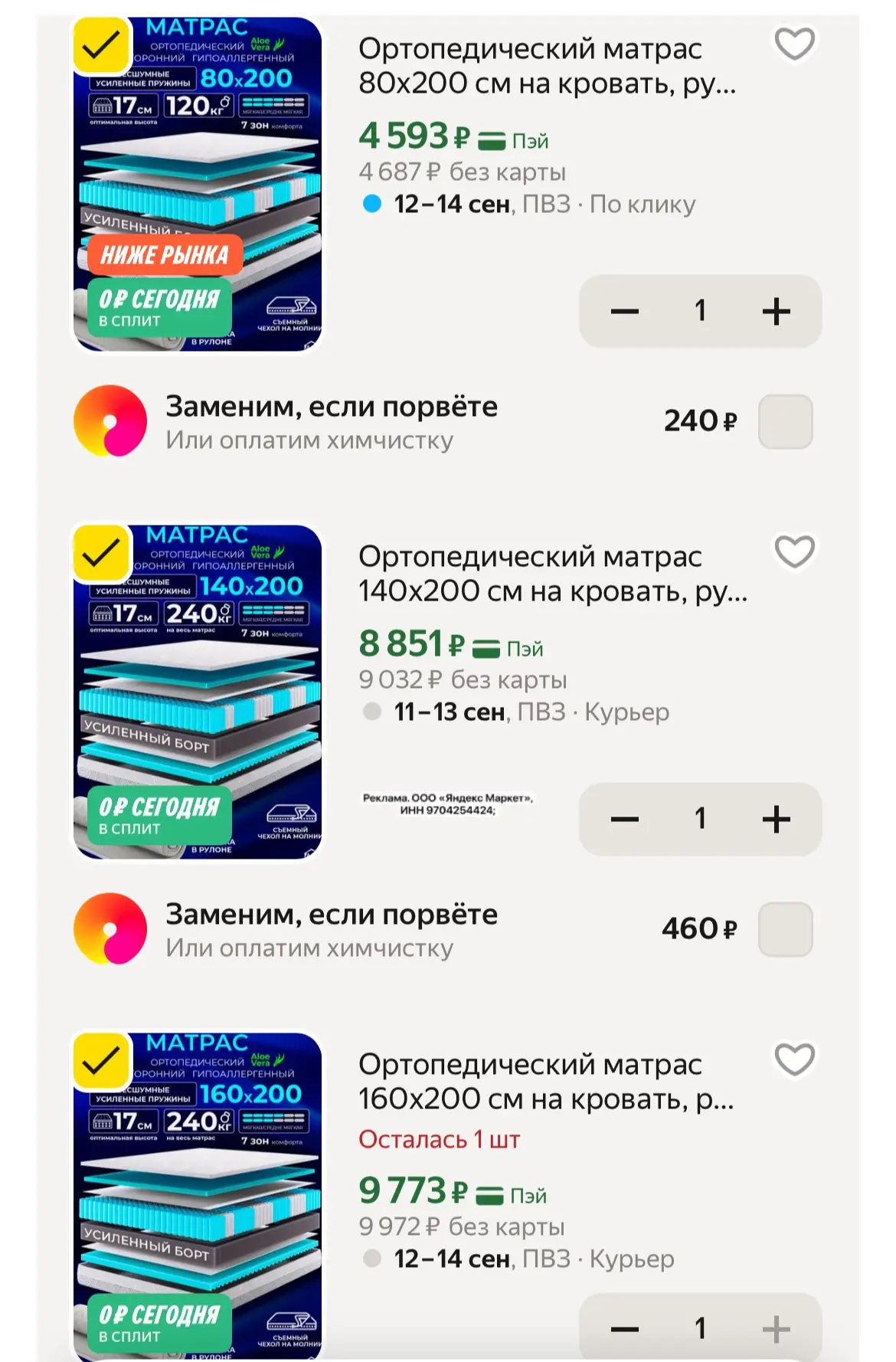Add one more 140x200 mattress

[776, 819]
